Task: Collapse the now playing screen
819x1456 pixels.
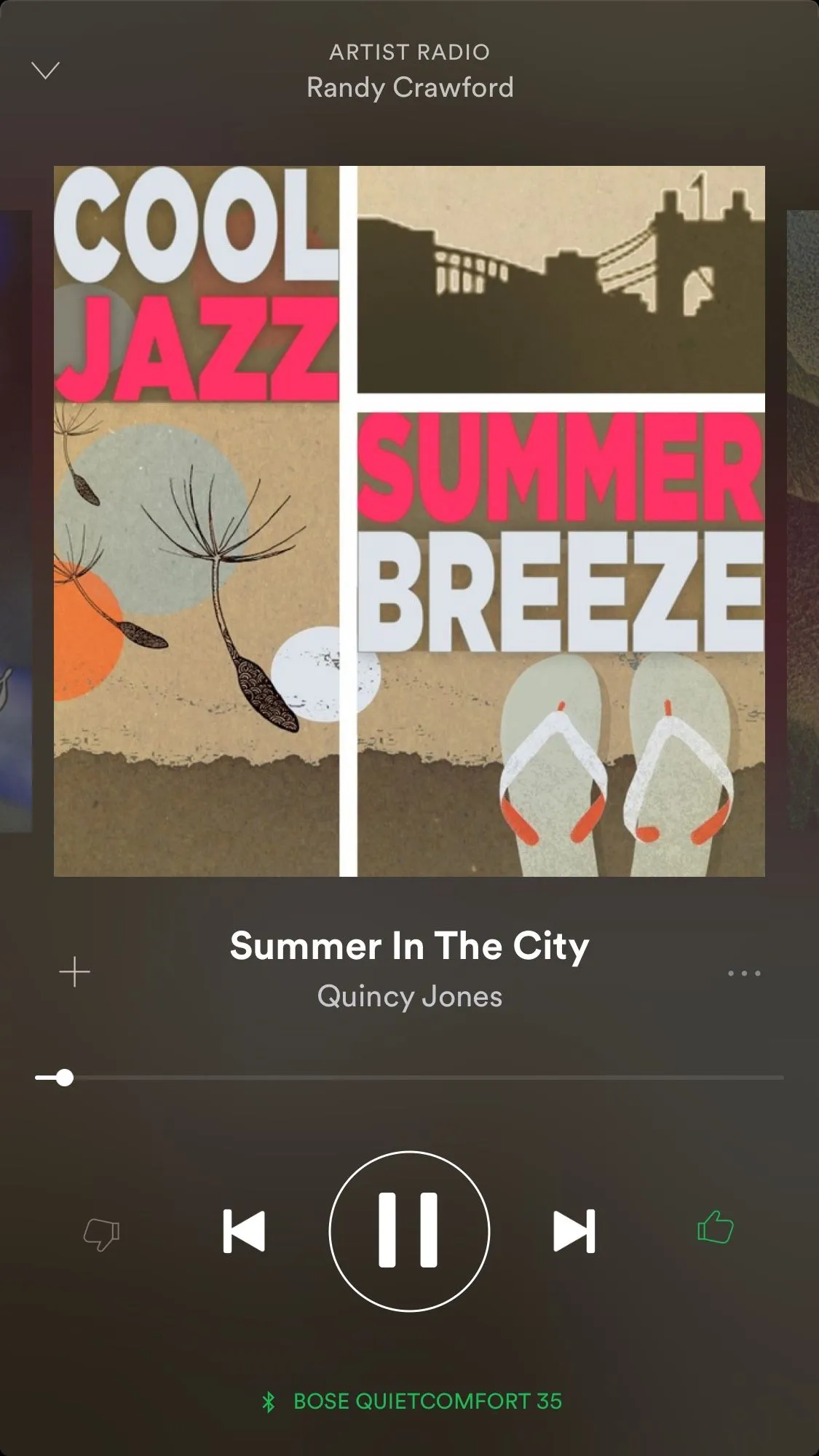Action: 45,71
